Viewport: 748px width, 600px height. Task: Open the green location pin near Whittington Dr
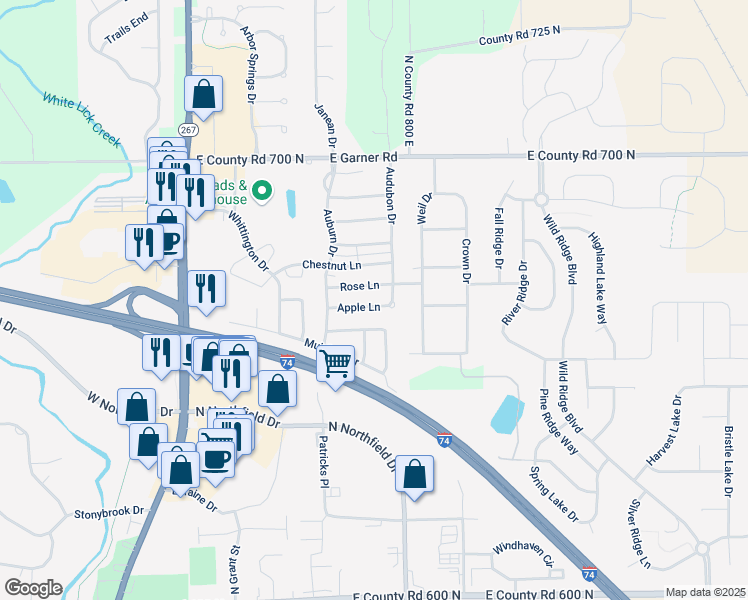pyautogui.click(x=261, y=192)
